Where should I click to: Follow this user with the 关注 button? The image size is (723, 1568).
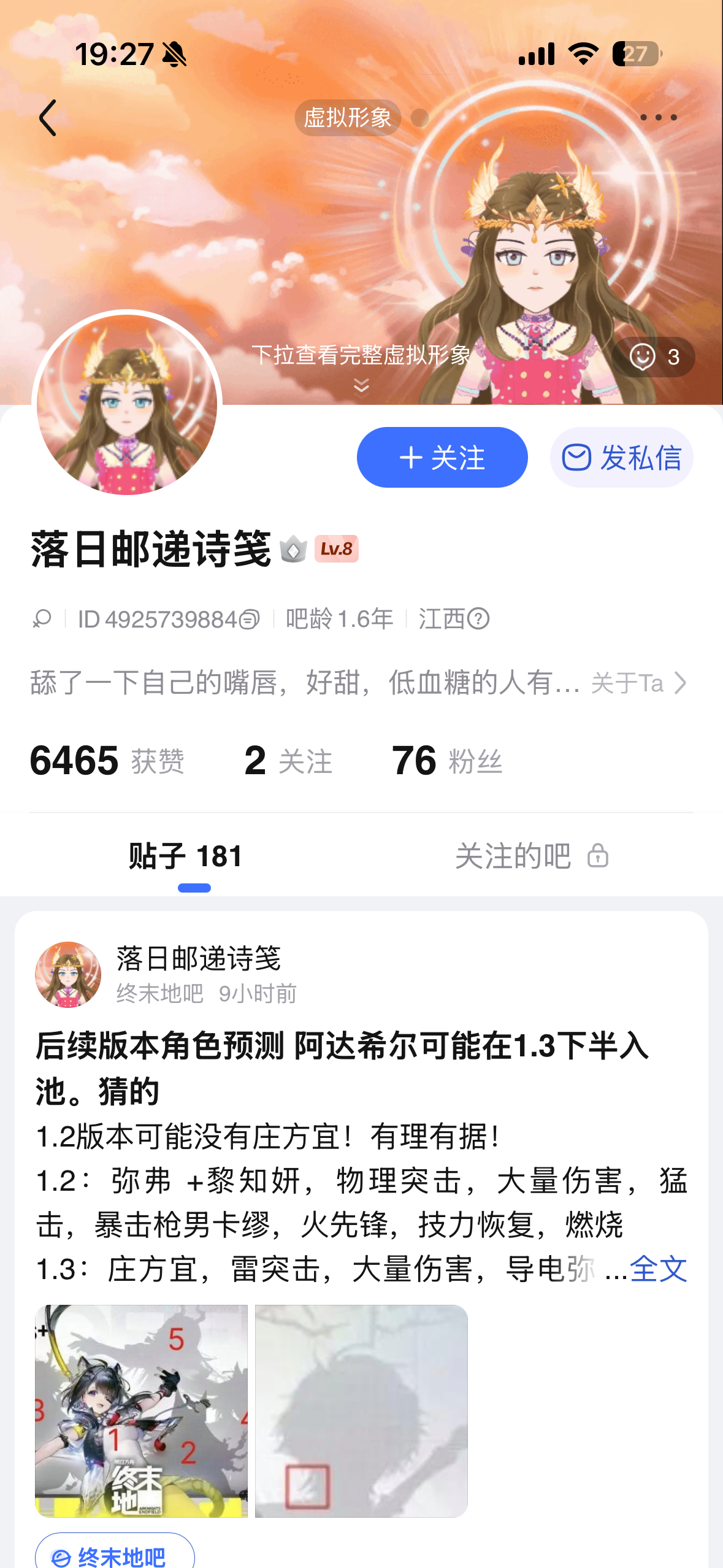[442, 458]
